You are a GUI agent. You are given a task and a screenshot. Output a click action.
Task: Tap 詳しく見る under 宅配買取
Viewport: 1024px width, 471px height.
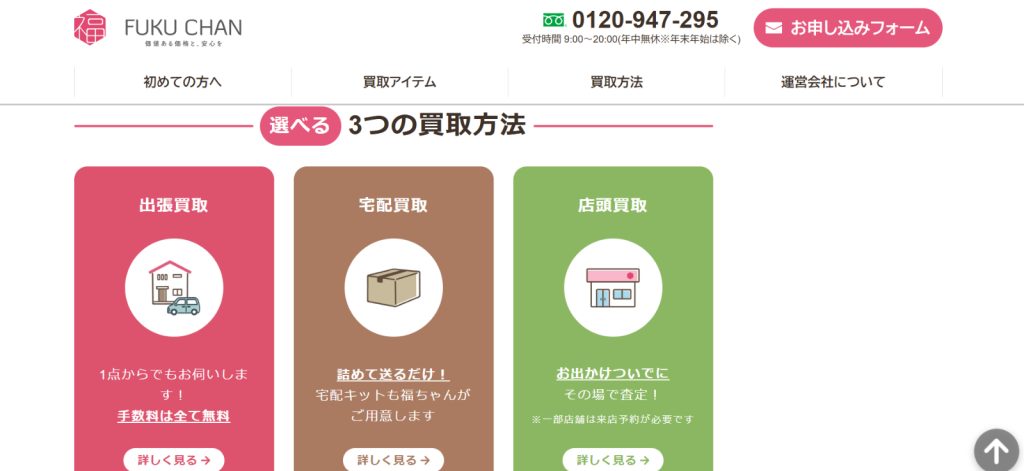[x=393, y=460]
